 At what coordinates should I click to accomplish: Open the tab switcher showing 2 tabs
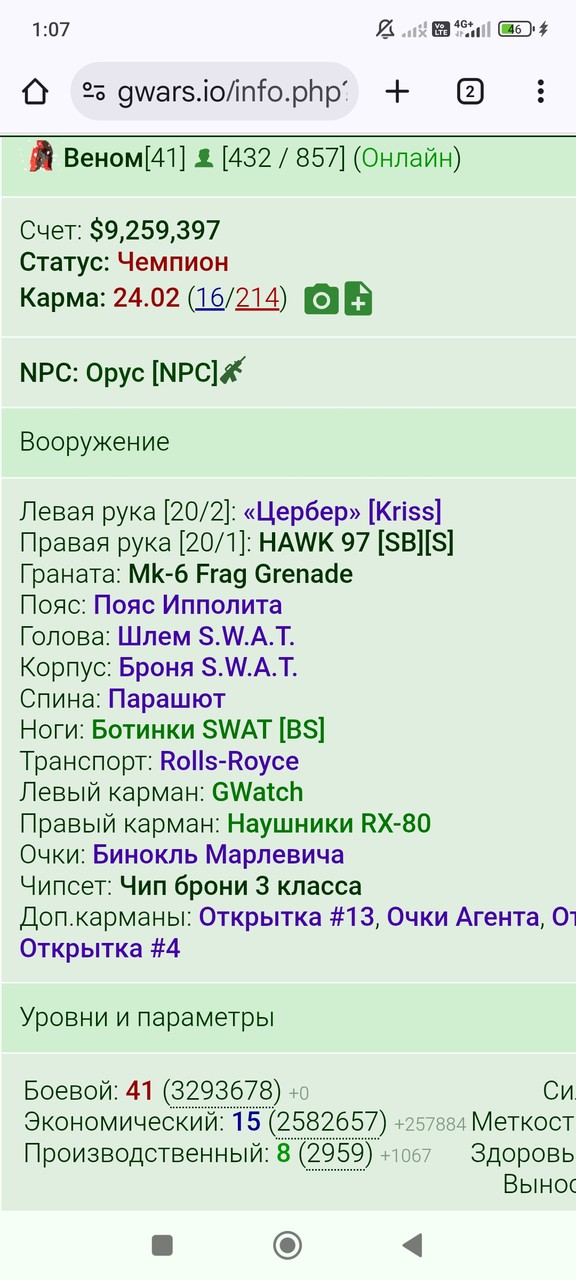(469, 92)
